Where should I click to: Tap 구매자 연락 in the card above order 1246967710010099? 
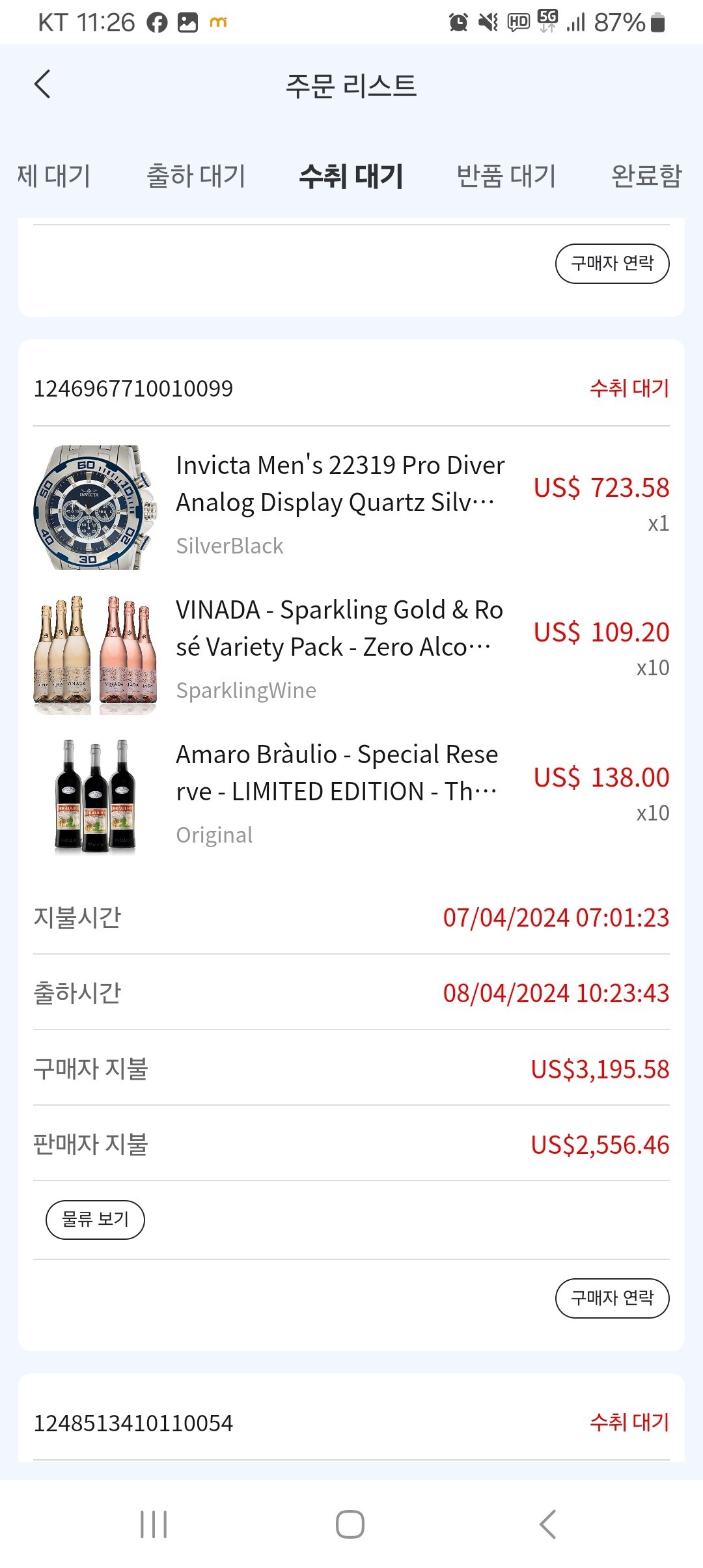point(612,264)
